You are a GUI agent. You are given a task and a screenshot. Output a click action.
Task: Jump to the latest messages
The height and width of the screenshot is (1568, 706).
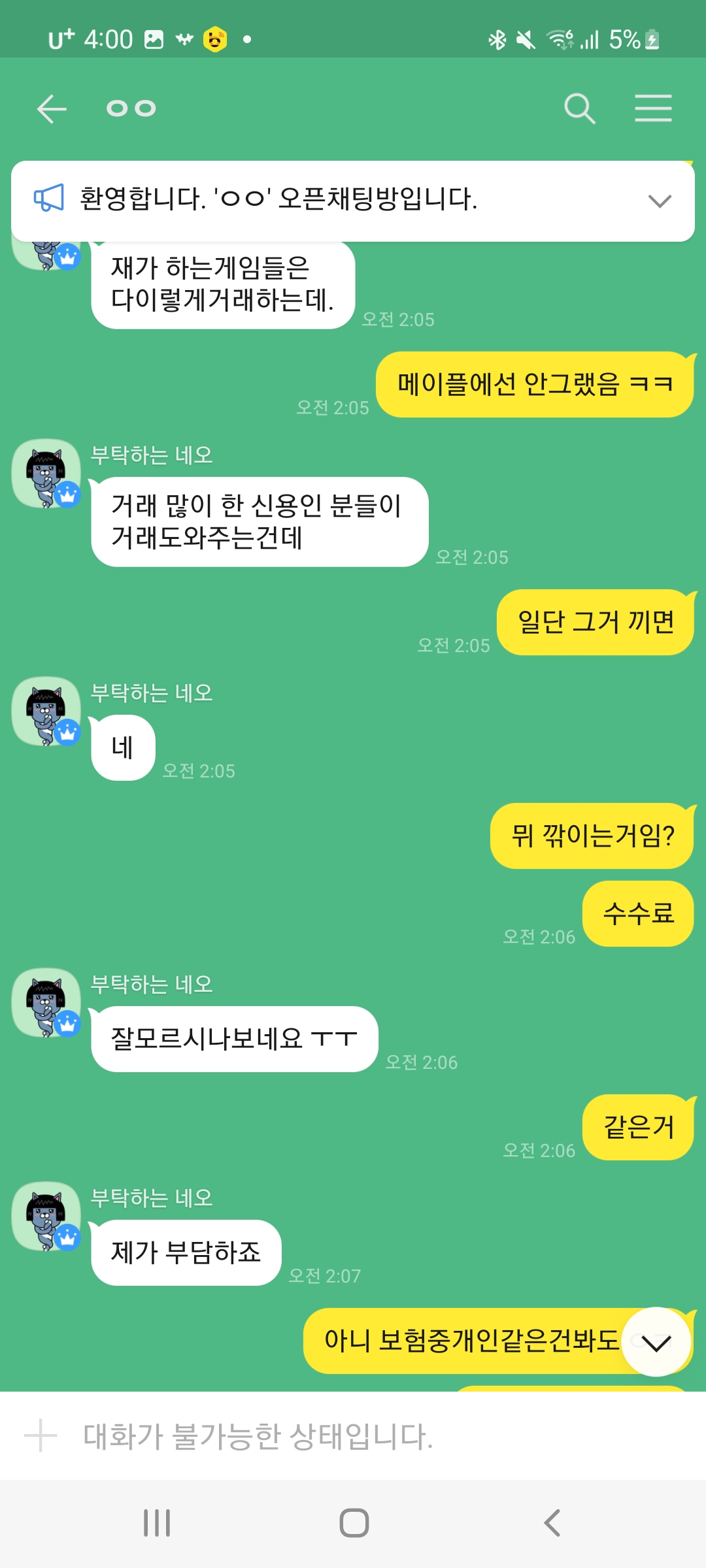[x=656, y=1343]
